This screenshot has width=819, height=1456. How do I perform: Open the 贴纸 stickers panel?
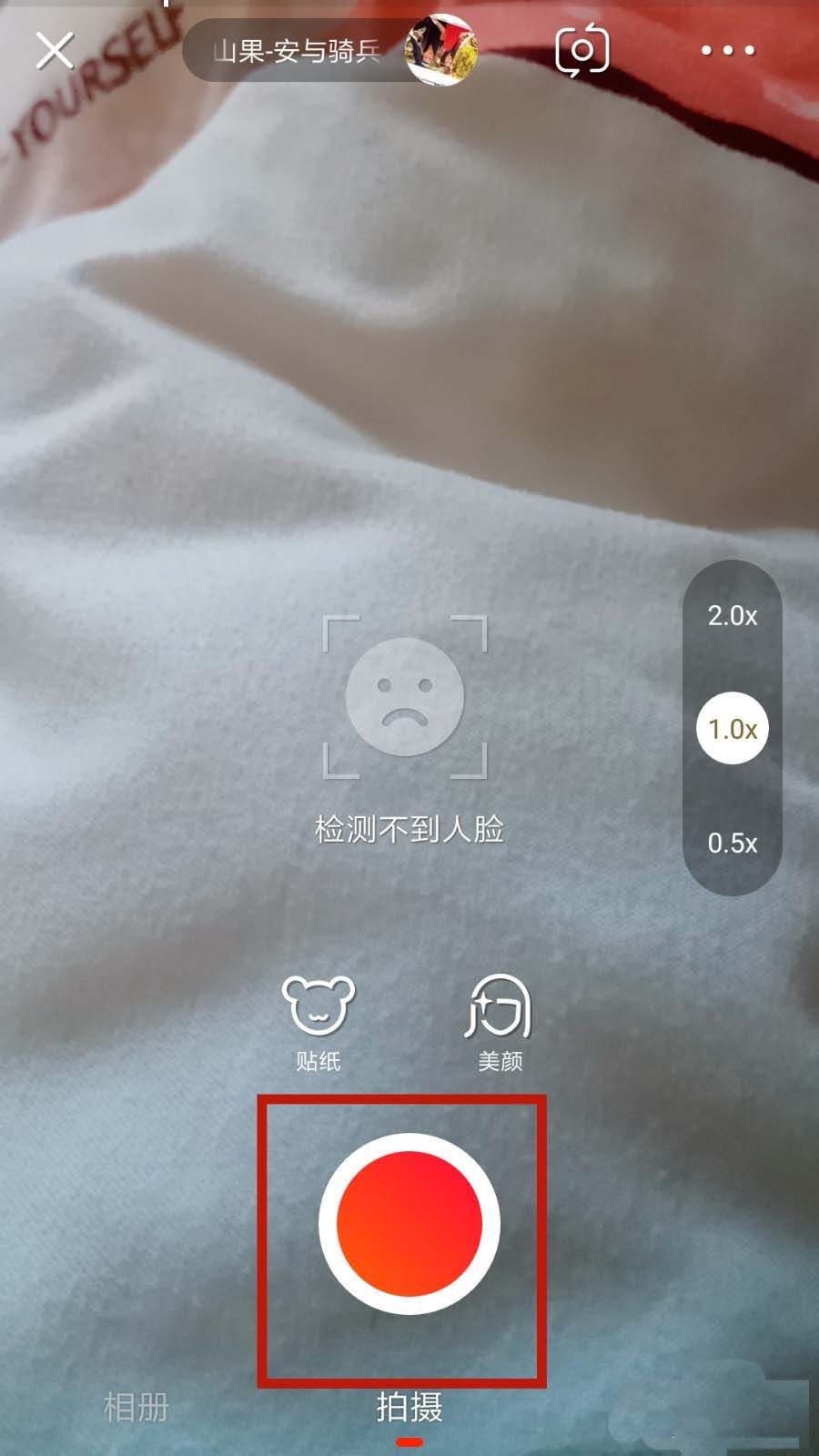(318, 1023)
